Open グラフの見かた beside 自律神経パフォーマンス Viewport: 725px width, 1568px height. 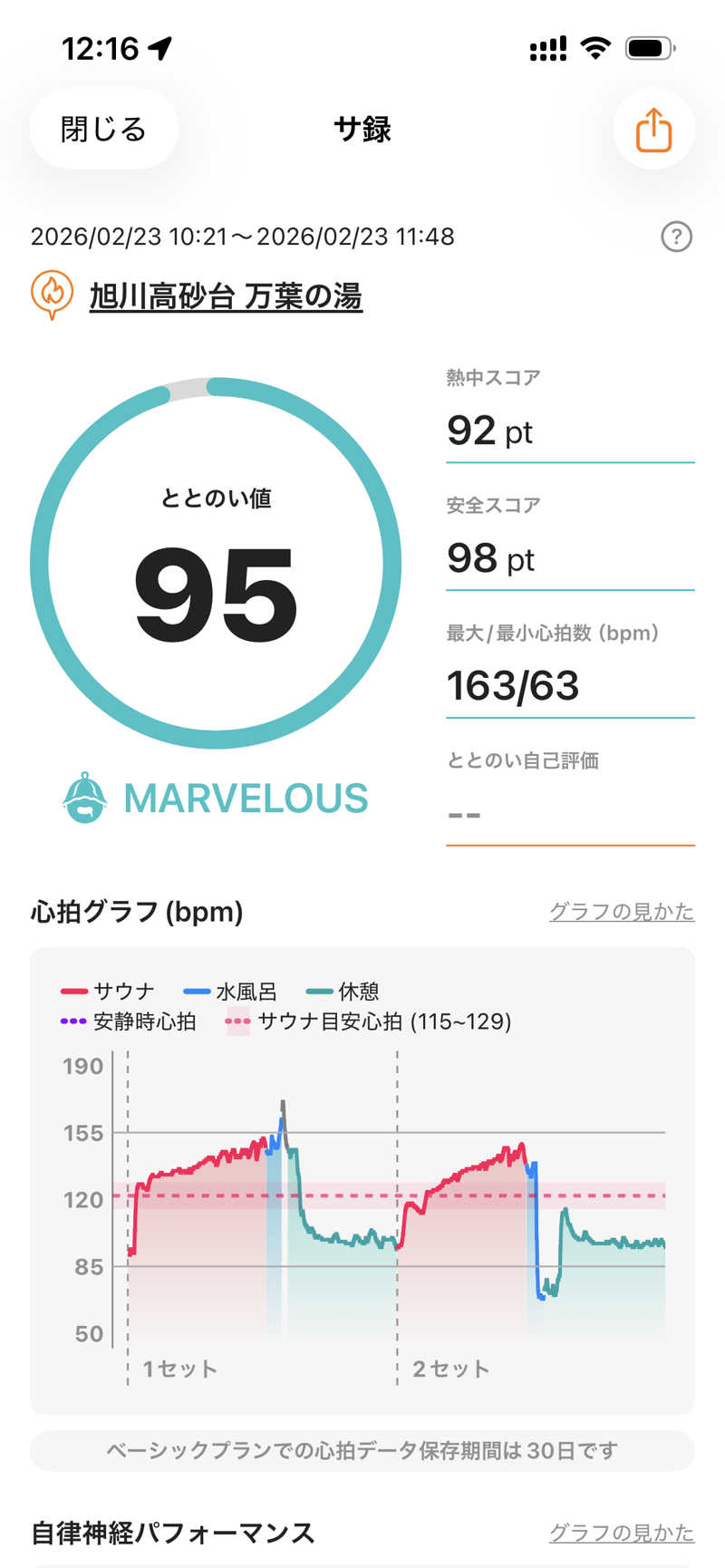(621, 1533)
